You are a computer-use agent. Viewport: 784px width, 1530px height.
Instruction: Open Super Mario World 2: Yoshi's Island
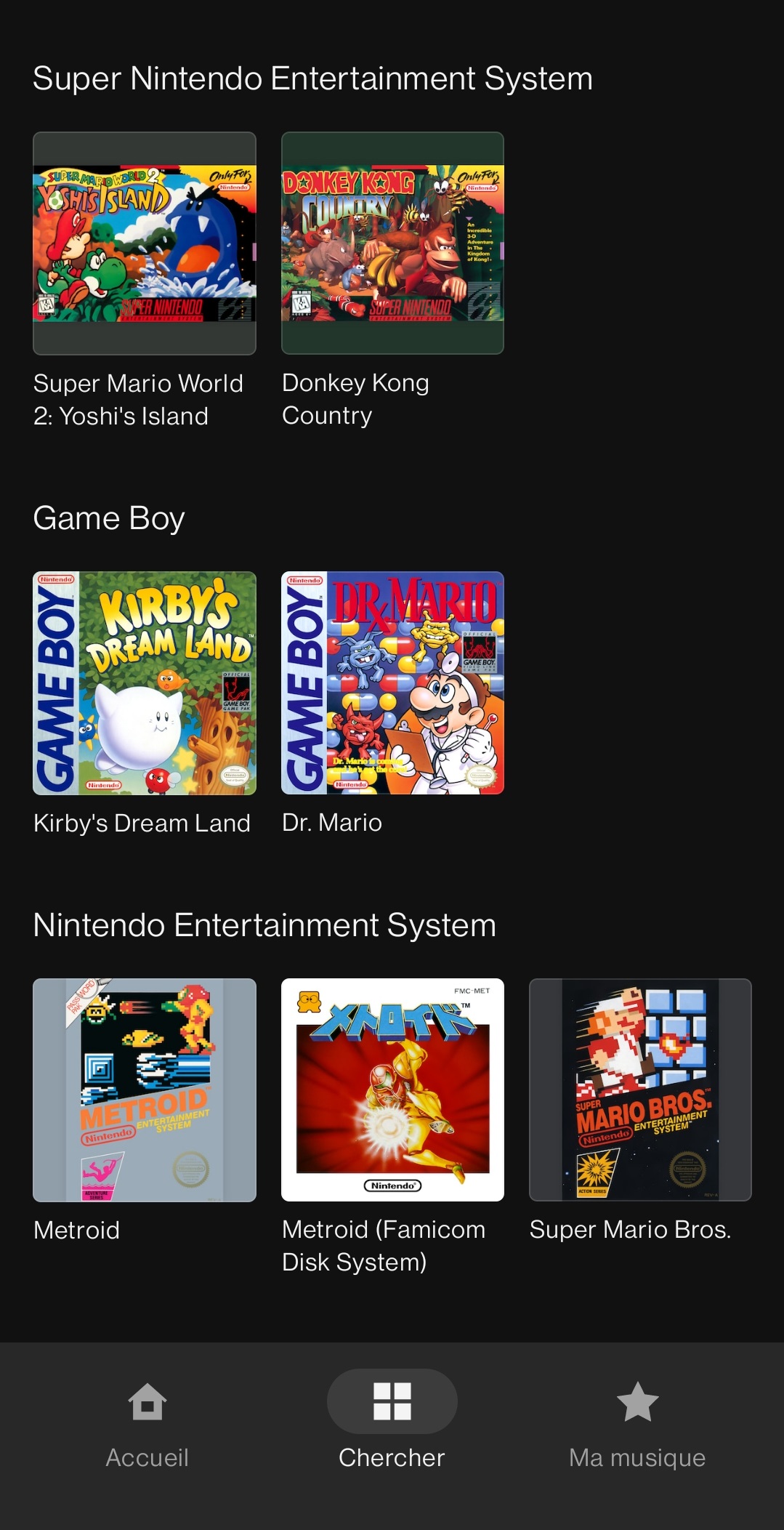pyautogui.click(x=145, y=243)
